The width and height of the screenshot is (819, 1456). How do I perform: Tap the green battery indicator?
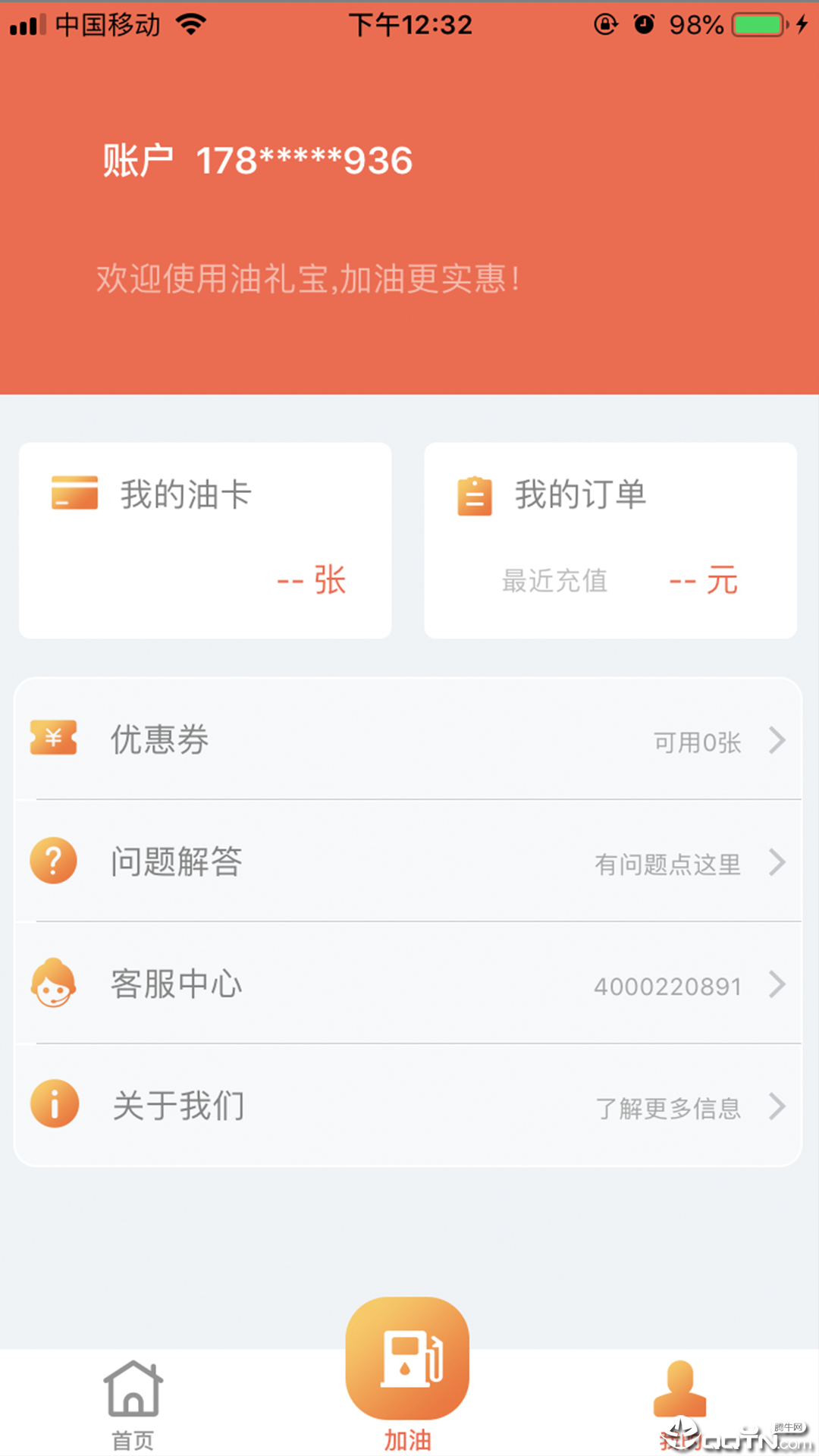pyautogui.click(x=757, y=25)
